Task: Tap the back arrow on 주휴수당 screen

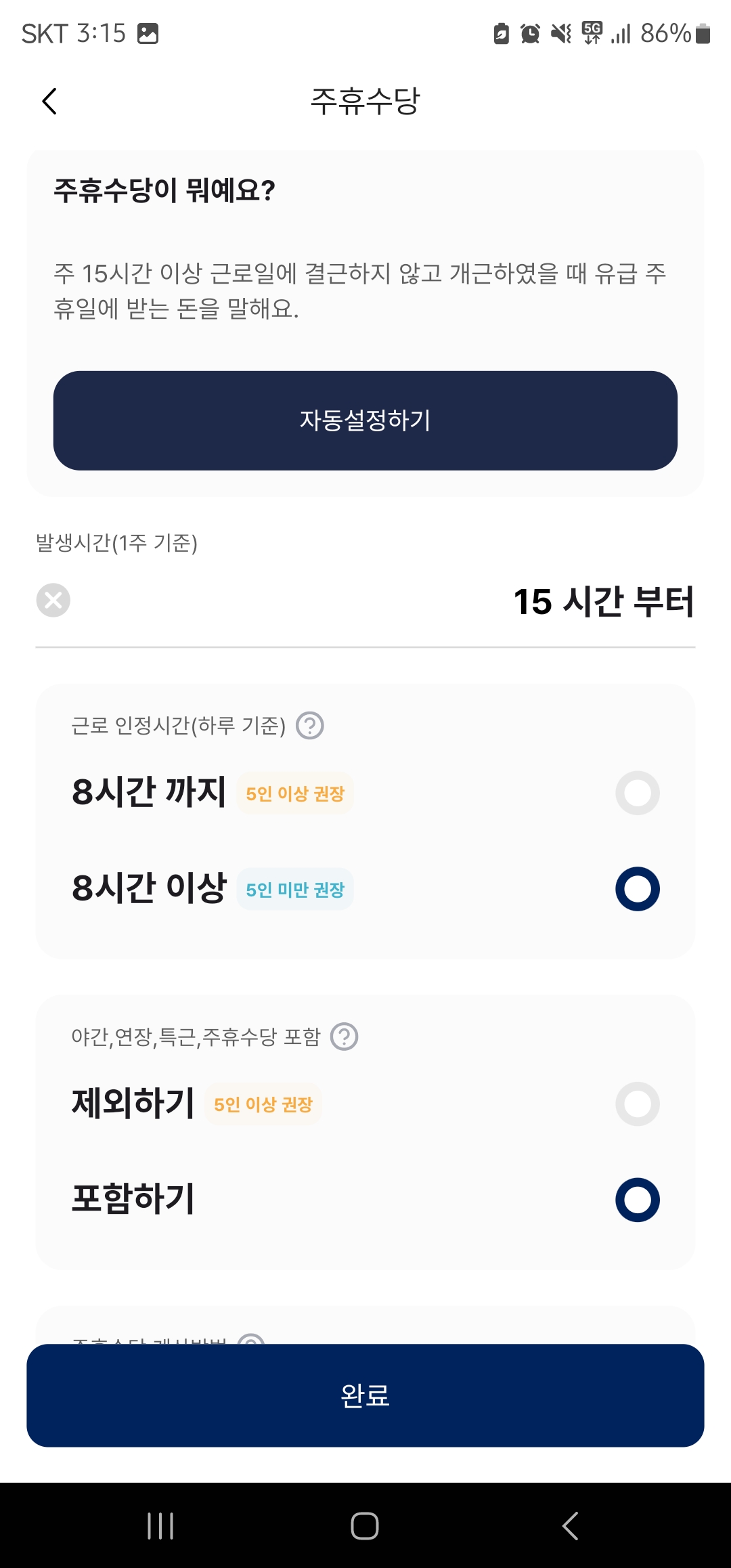Action: [x=48, y=100]
